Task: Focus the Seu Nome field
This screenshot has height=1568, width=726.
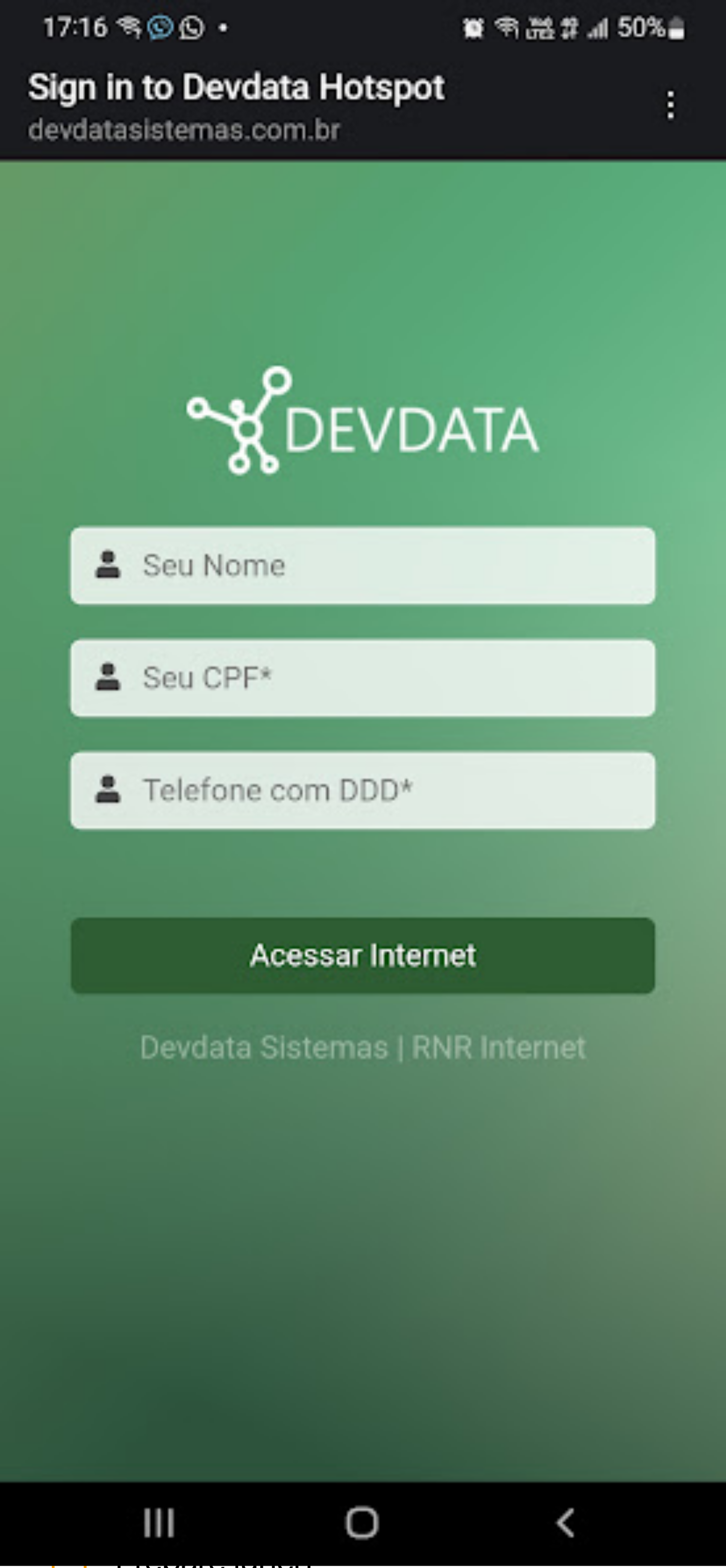Action: point(363,565)
